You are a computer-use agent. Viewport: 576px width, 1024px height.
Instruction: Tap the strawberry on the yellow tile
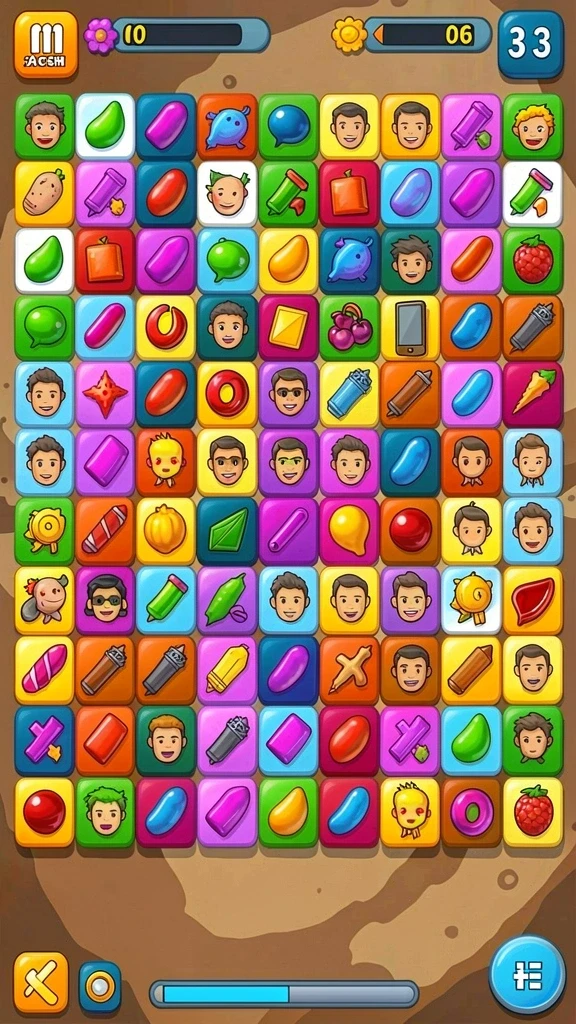click(x=532, y=812)
